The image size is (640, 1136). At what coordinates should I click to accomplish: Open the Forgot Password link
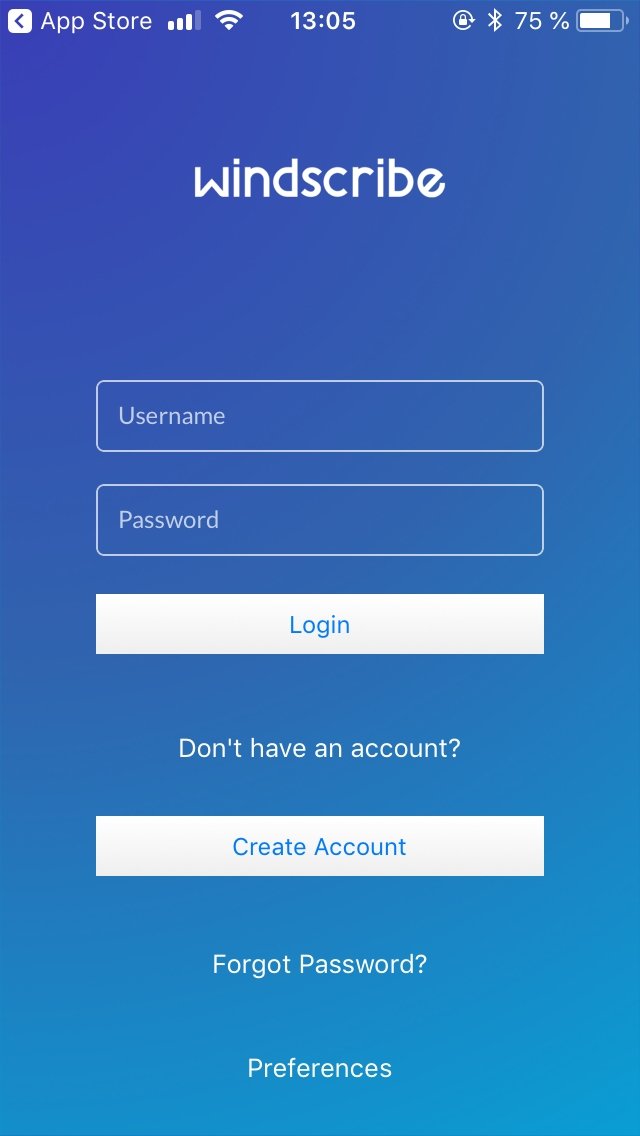coord(320,964)
